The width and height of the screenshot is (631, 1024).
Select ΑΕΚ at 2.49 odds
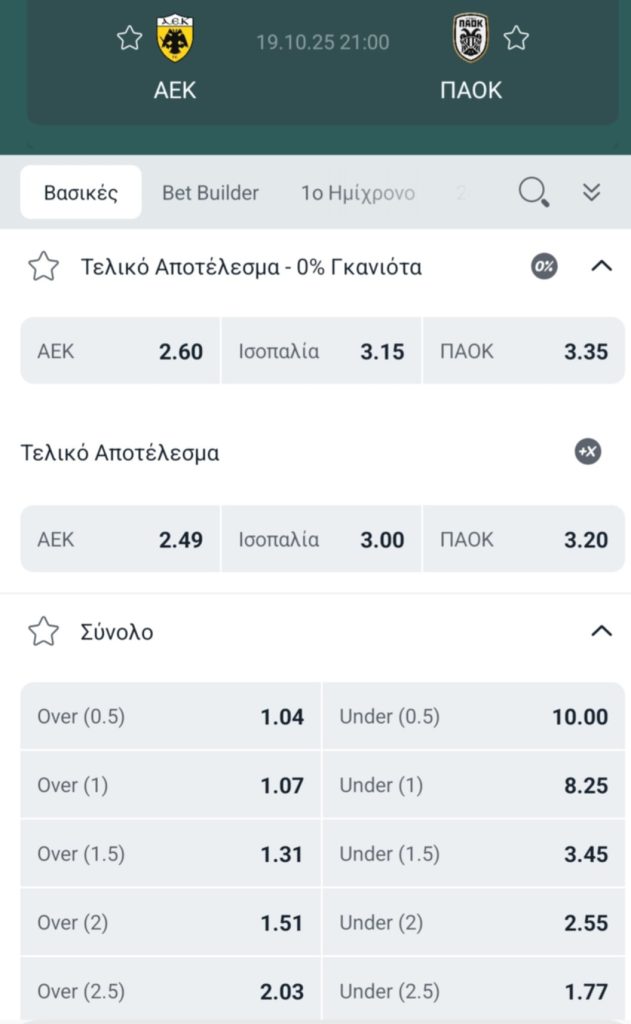coord(120,539)
